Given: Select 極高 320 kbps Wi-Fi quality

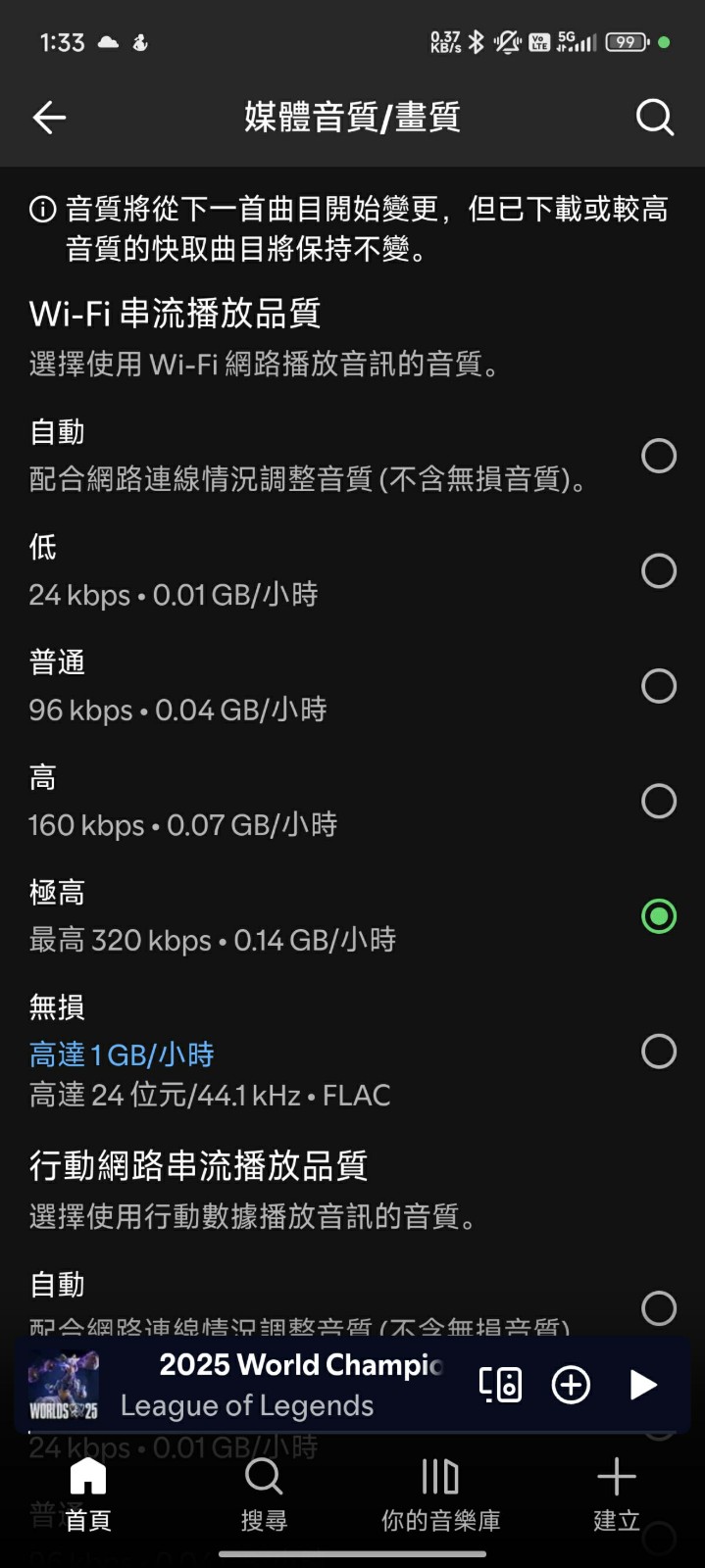Looking at the screenshot, I should pyautogui.click(x=658, y=916).
